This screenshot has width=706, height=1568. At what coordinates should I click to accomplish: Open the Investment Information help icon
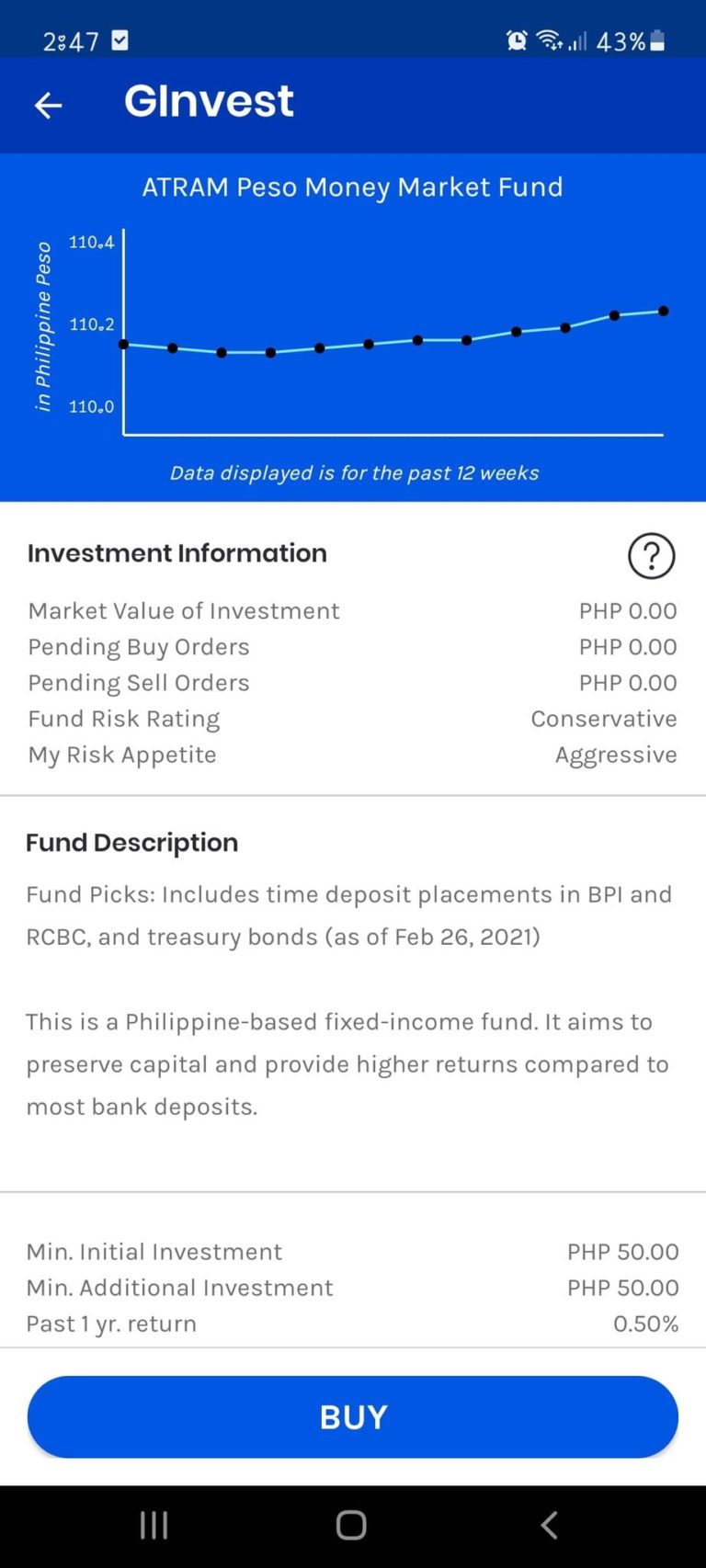(x=651, y=555)
